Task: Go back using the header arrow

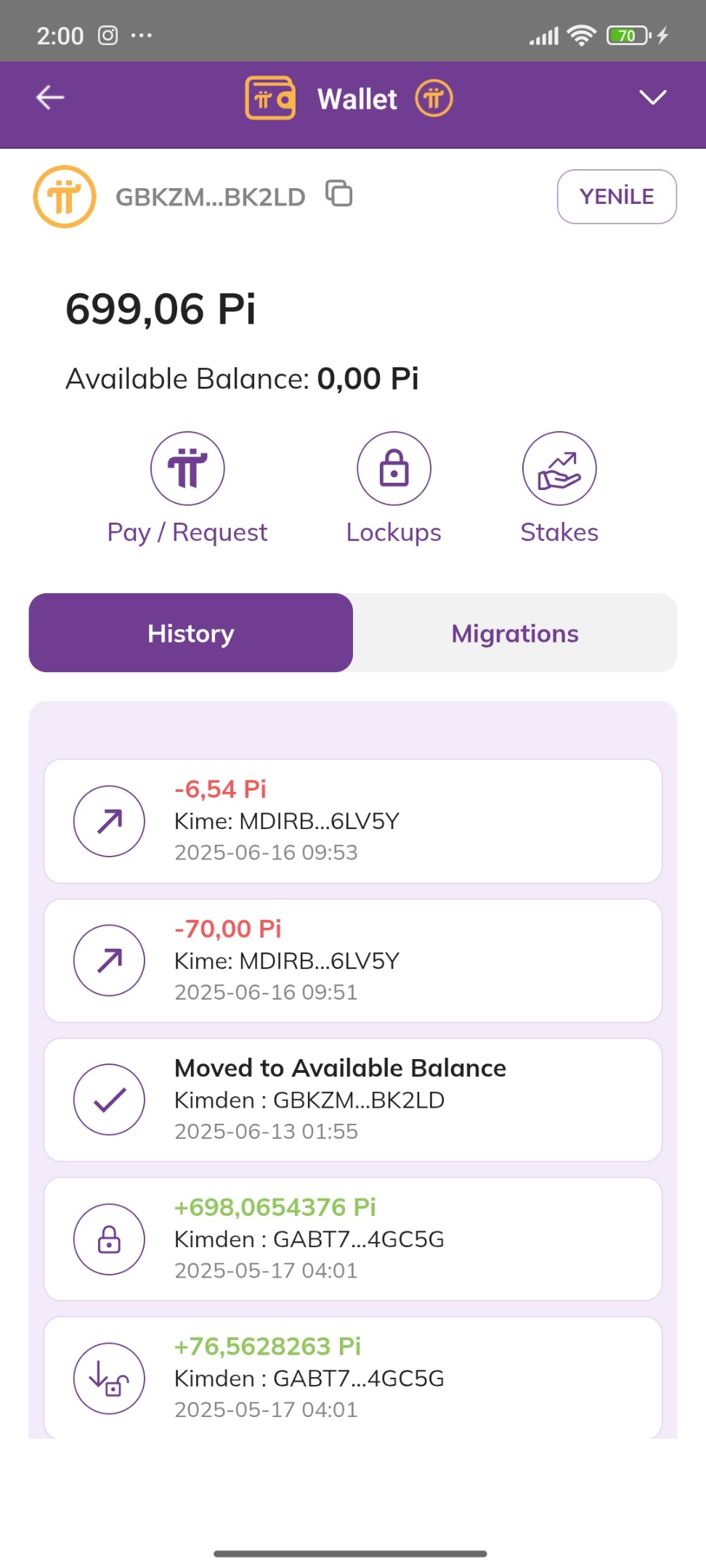Action: tap(50, 97)
